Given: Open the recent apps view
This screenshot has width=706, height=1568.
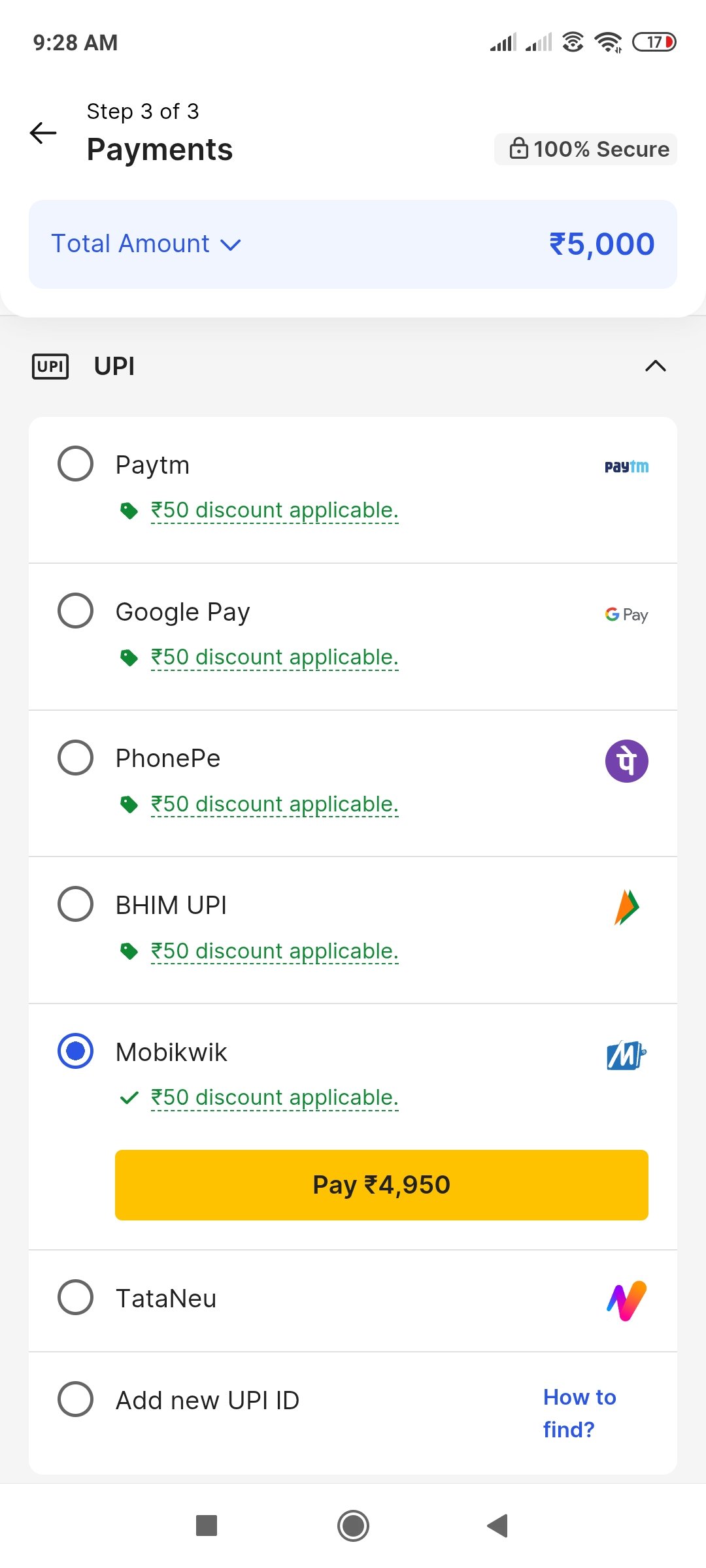Looking at the screenshot, I should 207,1526.
